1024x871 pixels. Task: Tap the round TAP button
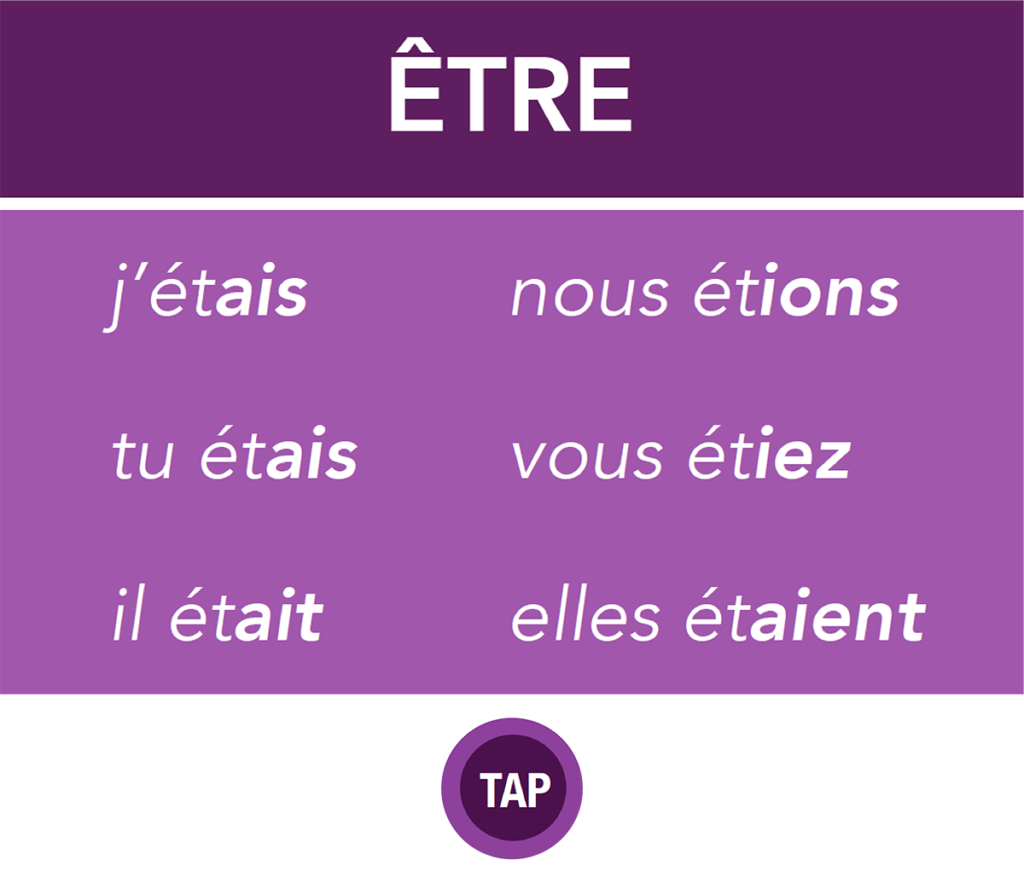coord(512,789)
